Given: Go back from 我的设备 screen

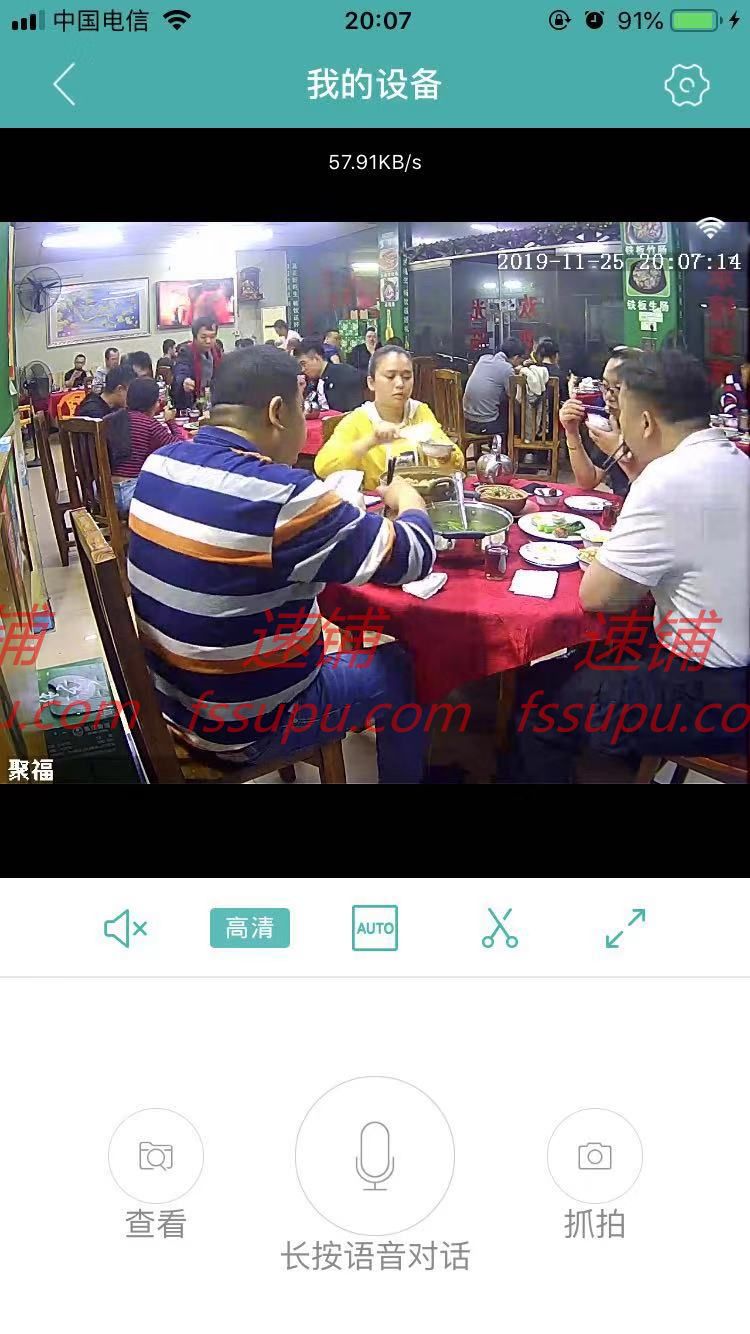Looking at the screenshot, I should (x=64, y=85).
